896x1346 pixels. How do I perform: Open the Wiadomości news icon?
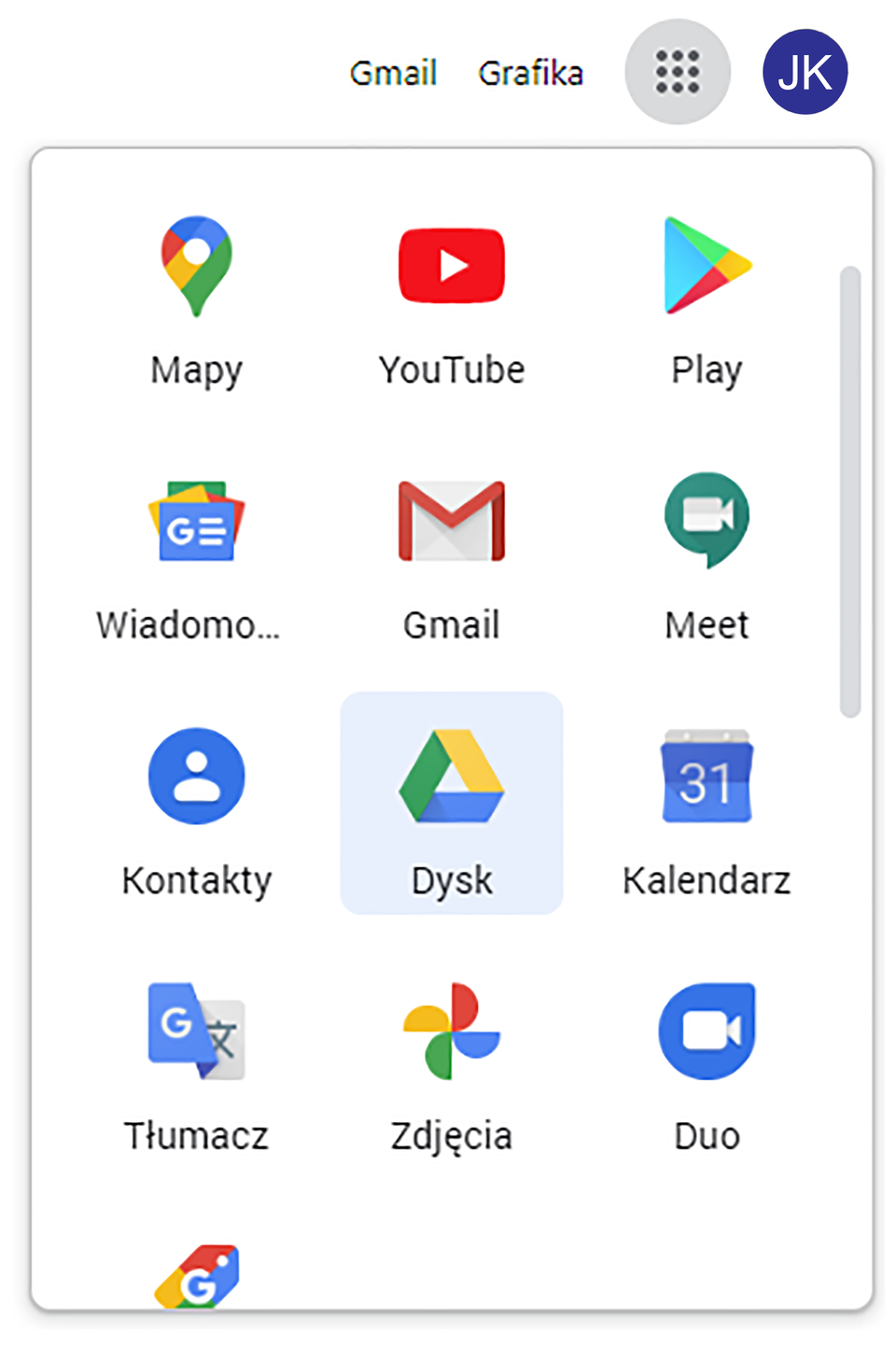pos(195,521)
